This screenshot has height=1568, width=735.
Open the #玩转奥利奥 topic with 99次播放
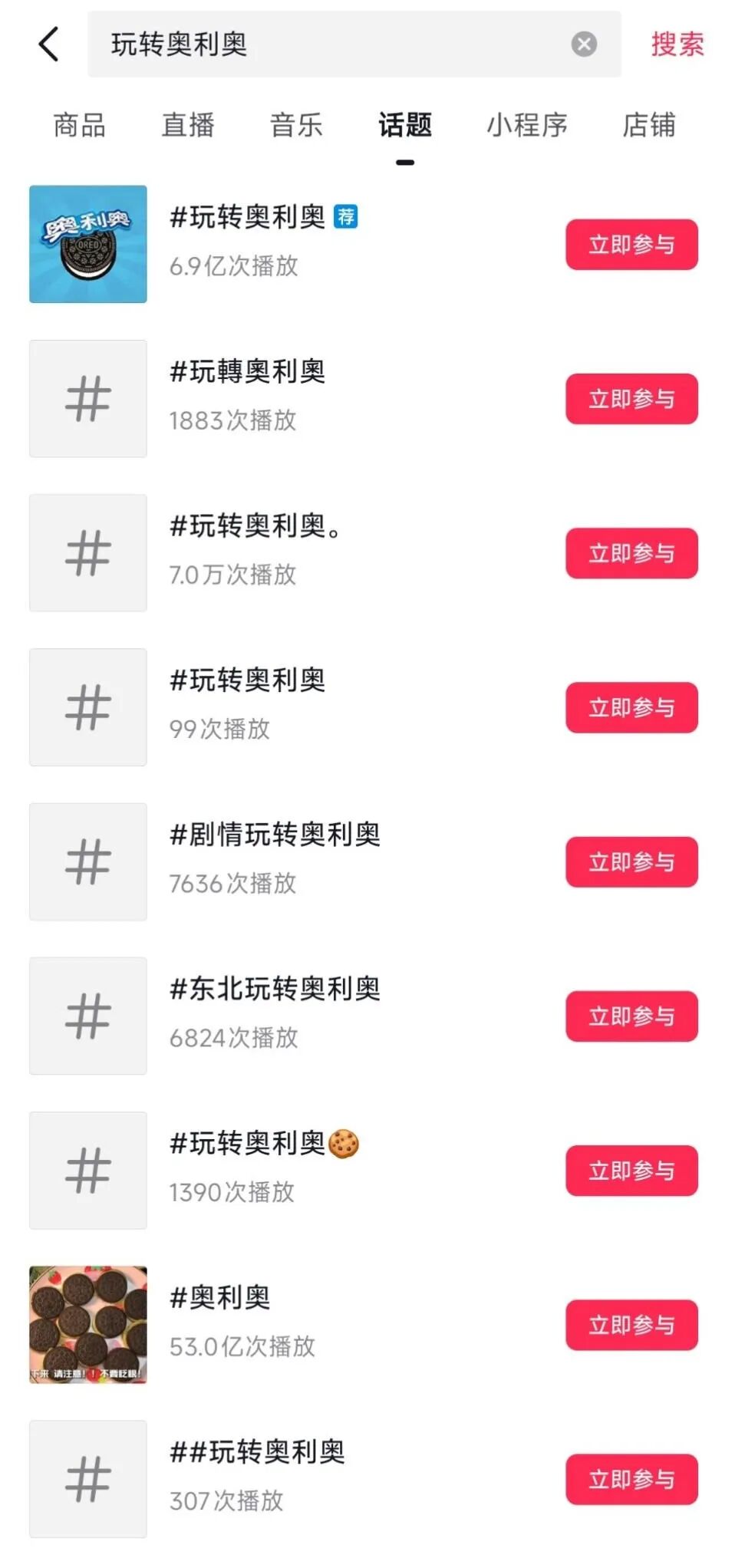247,681
